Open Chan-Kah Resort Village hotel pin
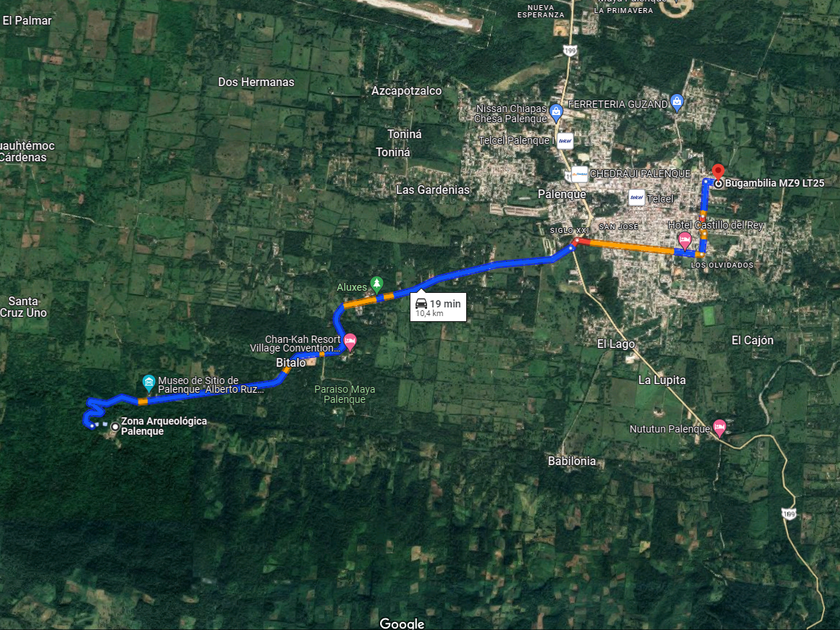The image size is (840, 630). point(350,341)
